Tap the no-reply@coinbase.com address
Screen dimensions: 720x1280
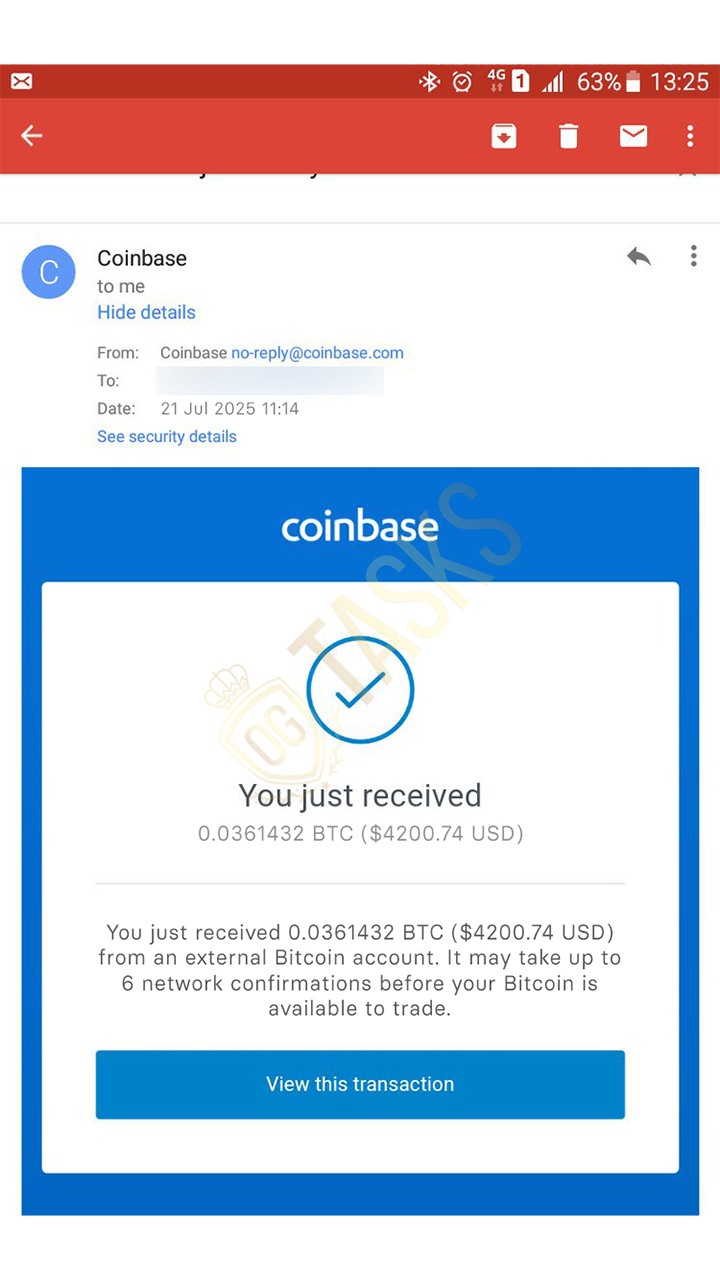[317, 352]
